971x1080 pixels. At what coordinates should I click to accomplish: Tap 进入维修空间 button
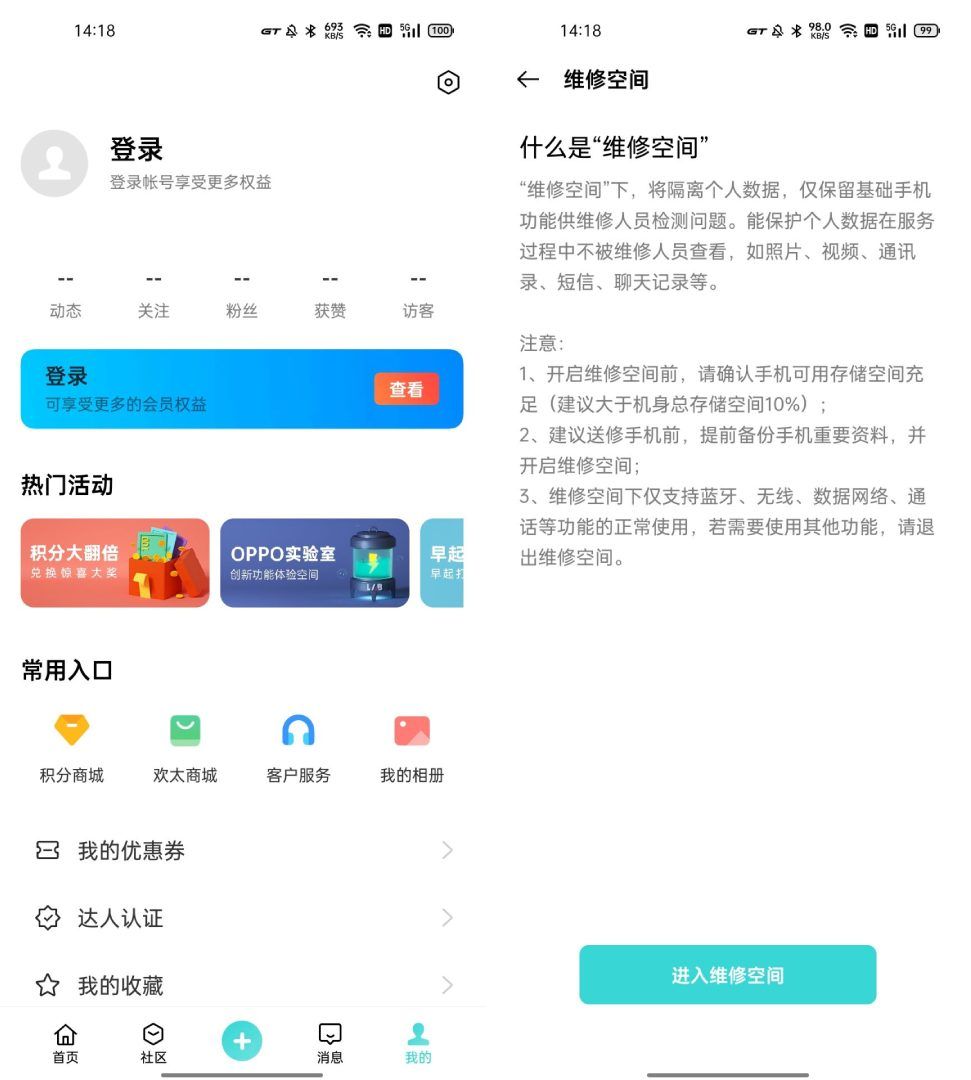pos(727,975)
